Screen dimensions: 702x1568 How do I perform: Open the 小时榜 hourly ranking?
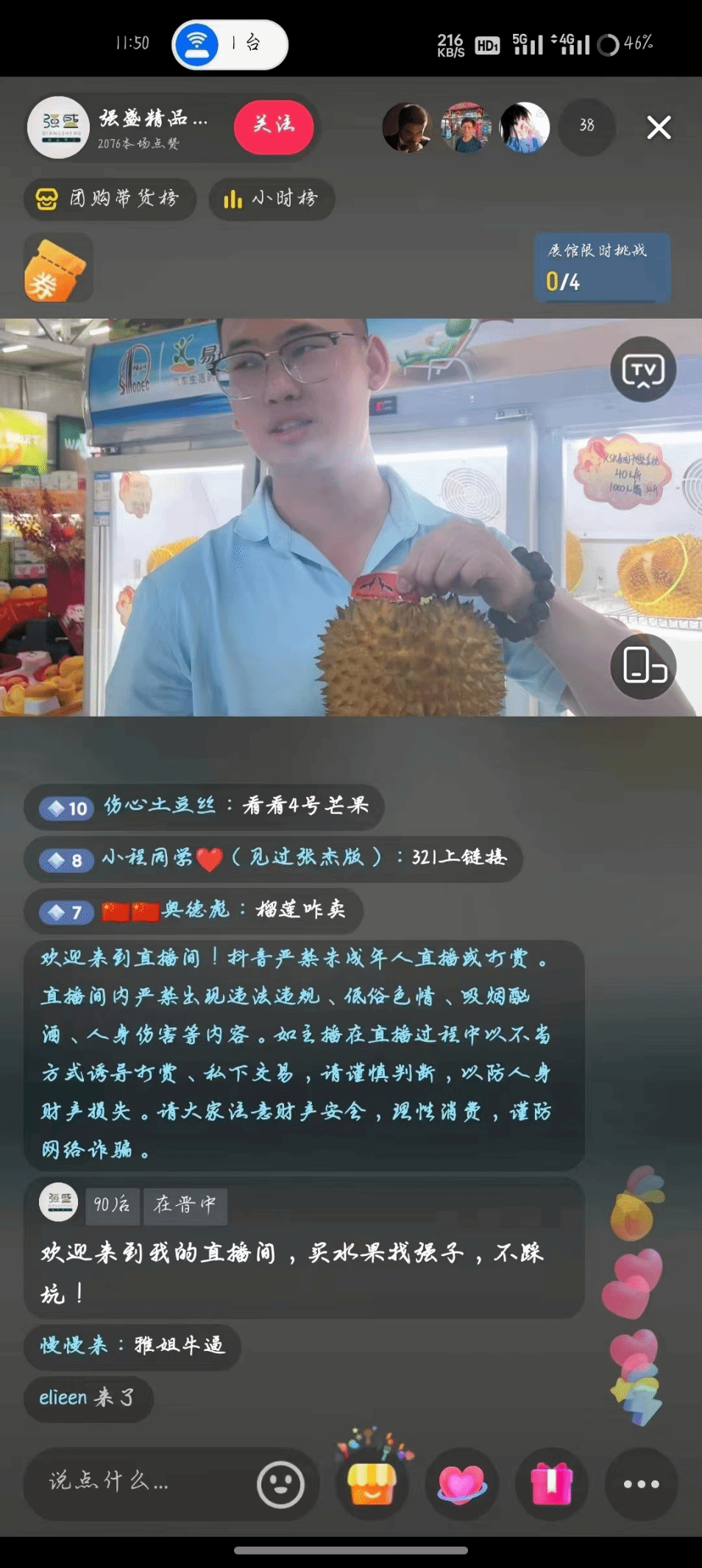click(272, 199)
